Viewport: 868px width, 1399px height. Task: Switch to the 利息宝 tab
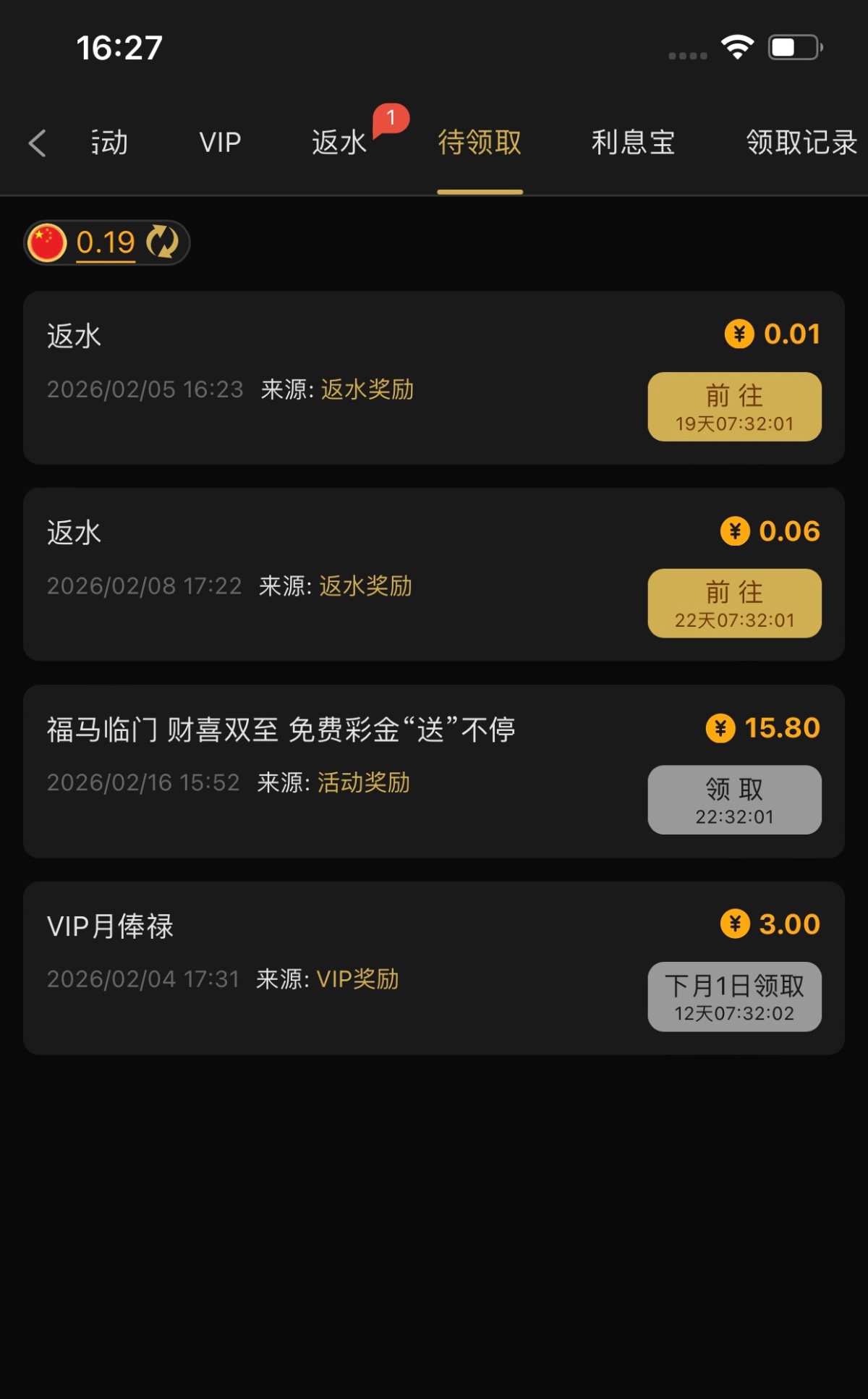633,143
